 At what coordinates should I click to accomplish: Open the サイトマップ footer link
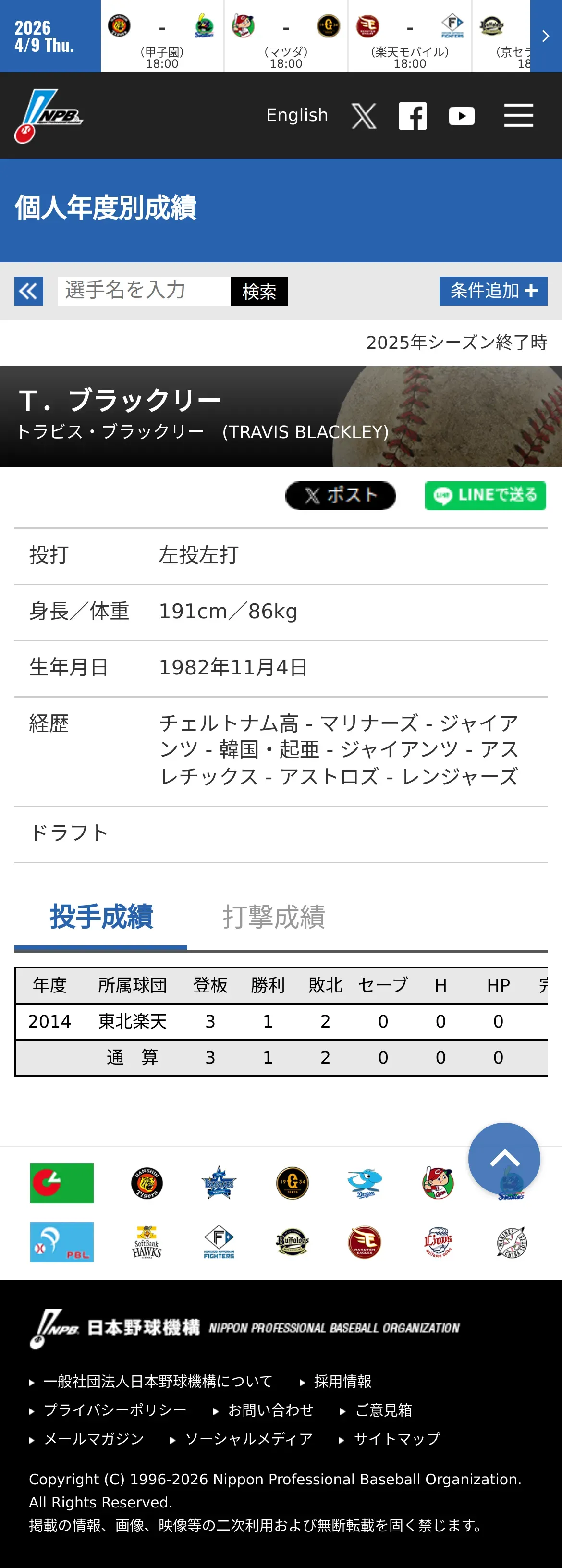[396, 1438]
